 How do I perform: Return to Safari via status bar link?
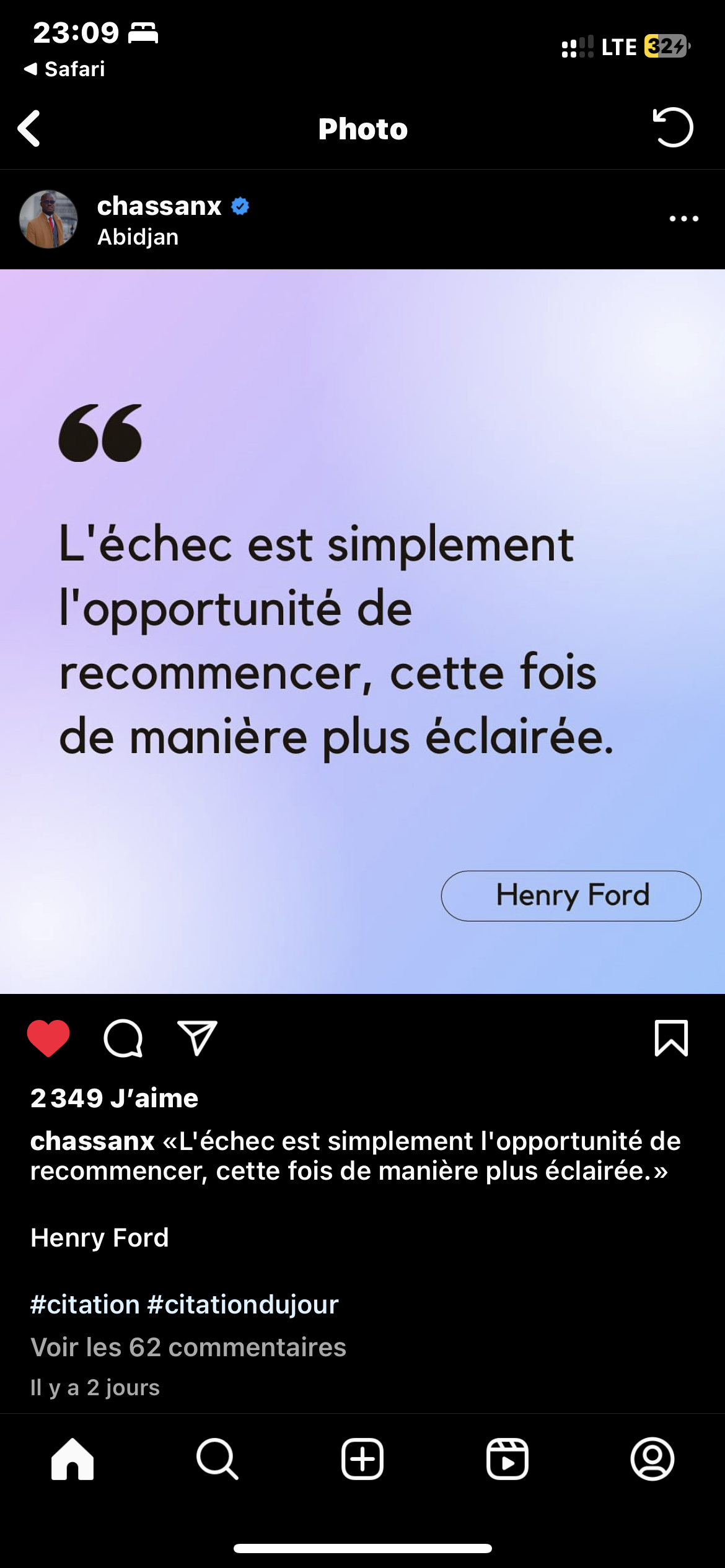(64, 69)
